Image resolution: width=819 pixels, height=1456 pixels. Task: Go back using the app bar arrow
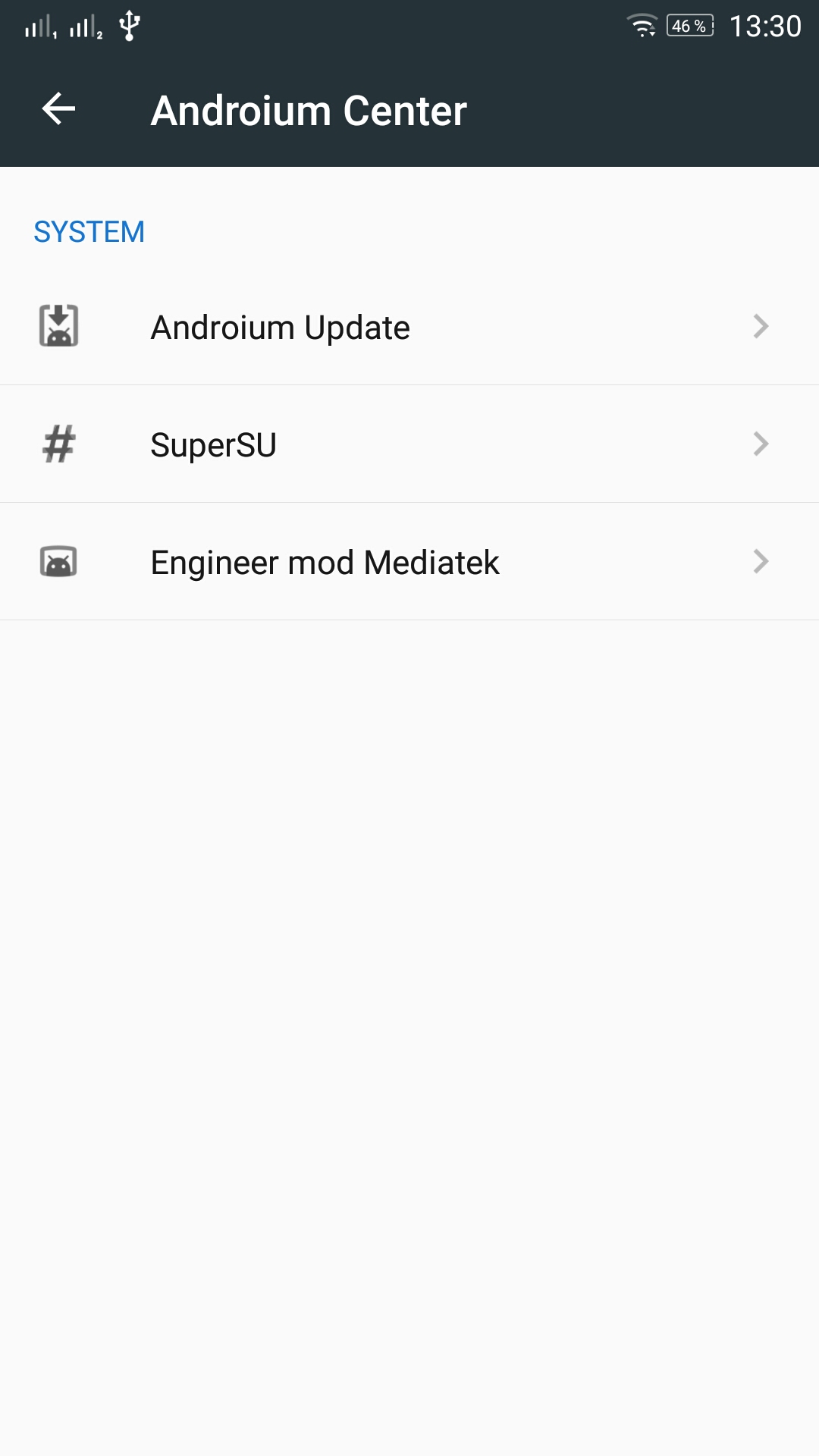58,109
